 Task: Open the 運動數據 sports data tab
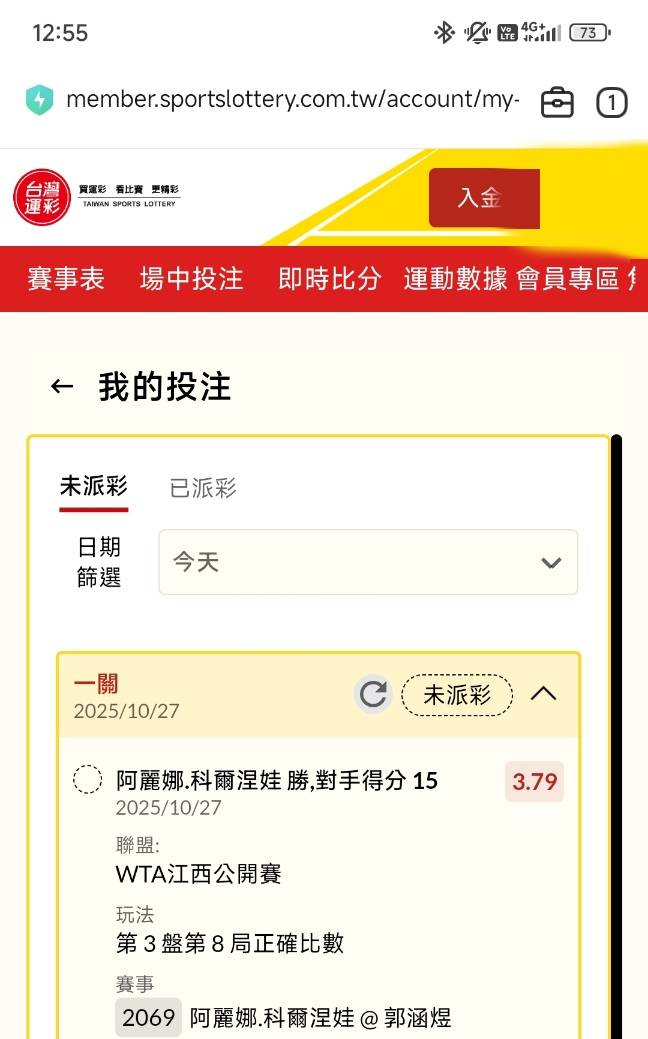coord(454,279)
